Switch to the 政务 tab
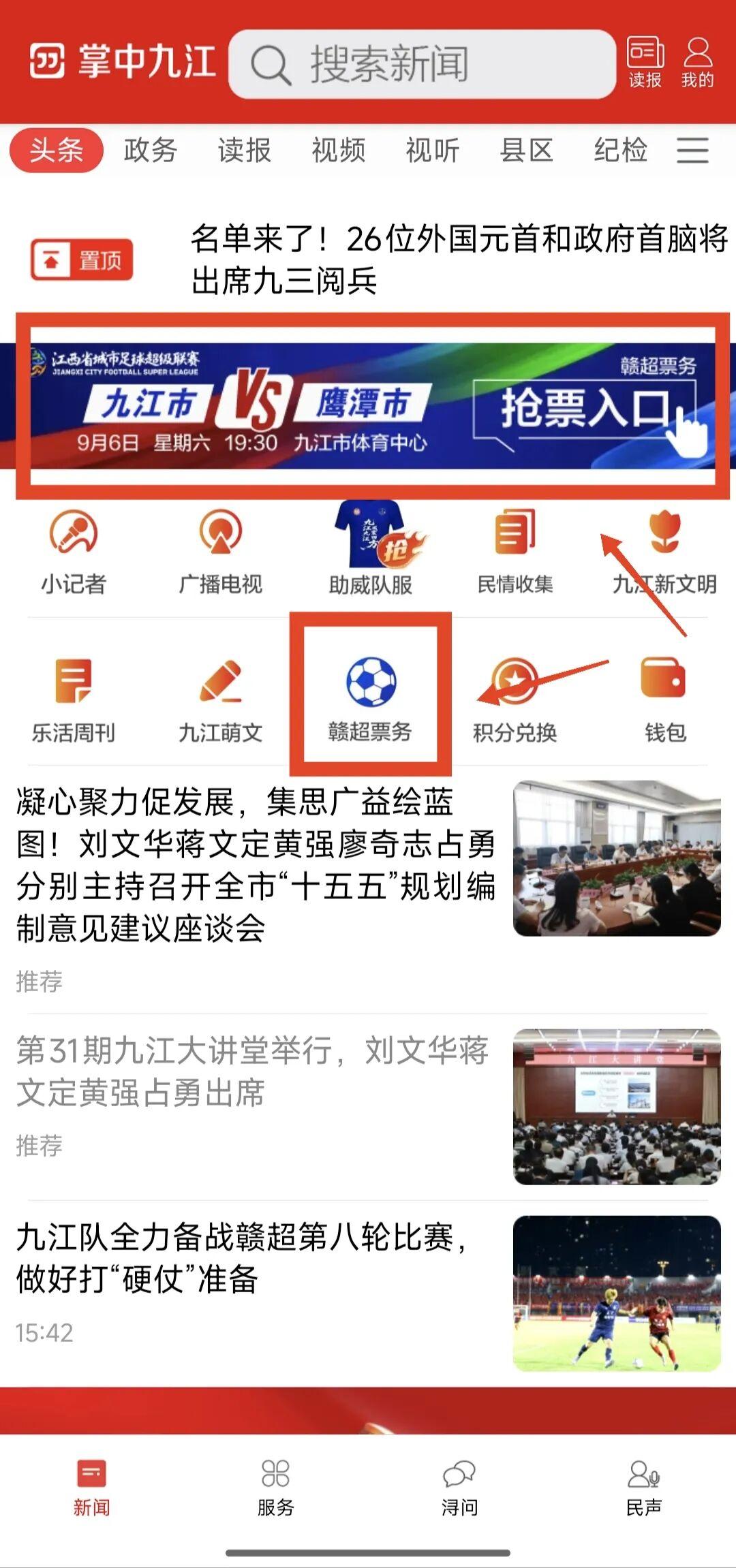The image size is (736, 1568). pos(151,150)
